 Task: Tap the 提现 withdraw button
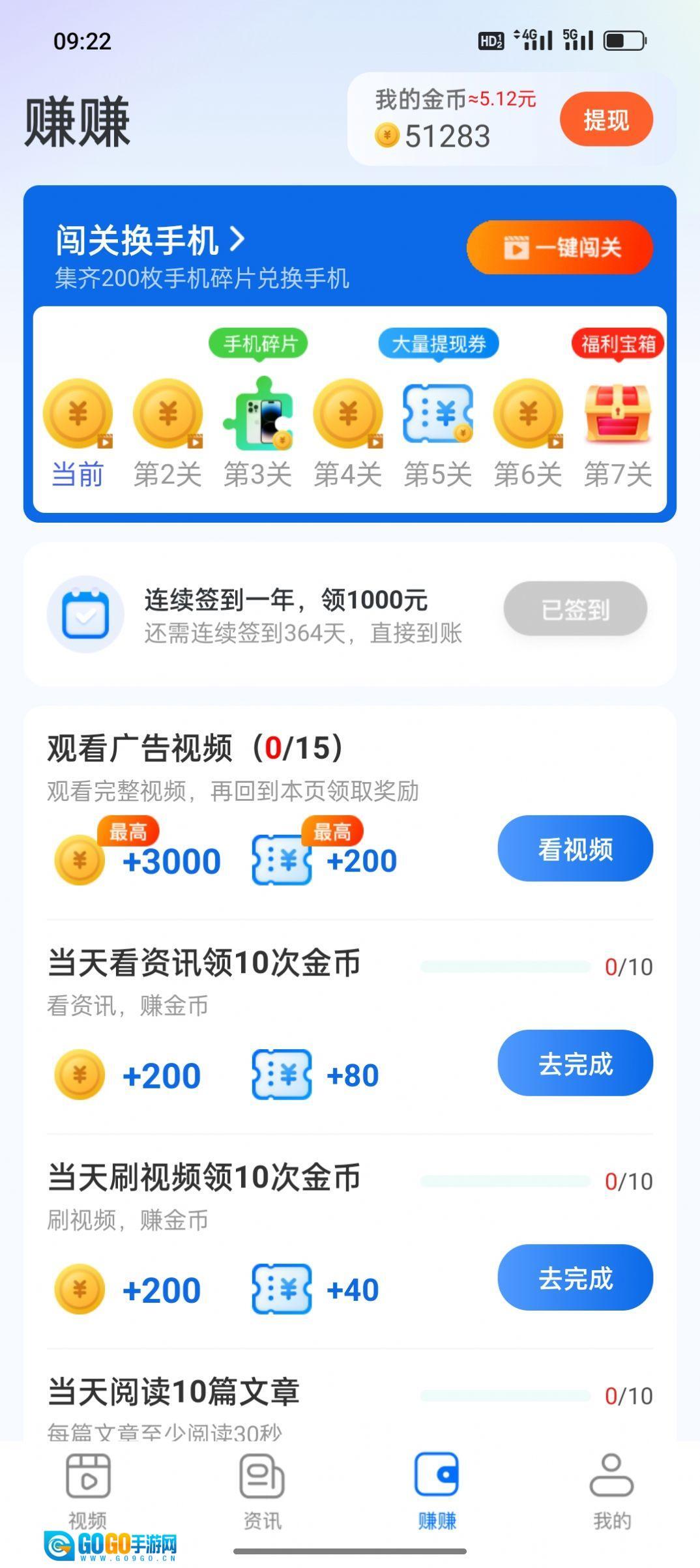tap(605, 119)
